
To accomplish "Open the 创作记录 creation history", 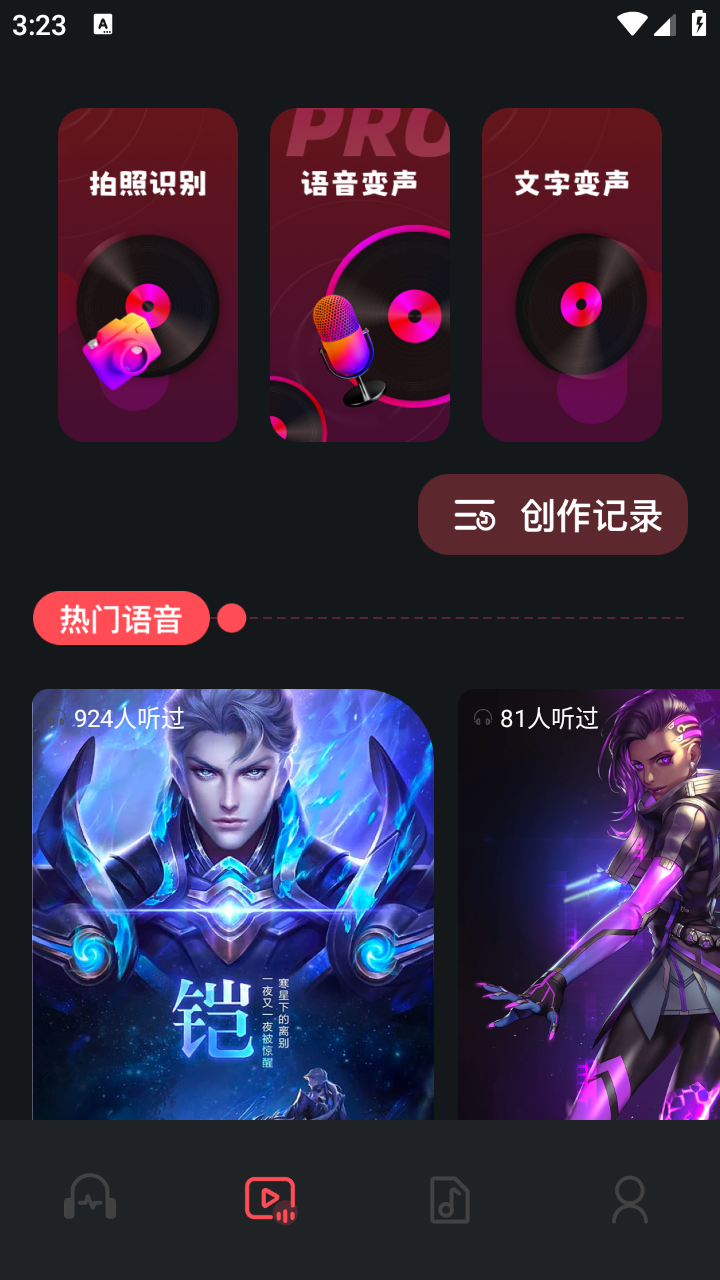I will coord(553,514).
